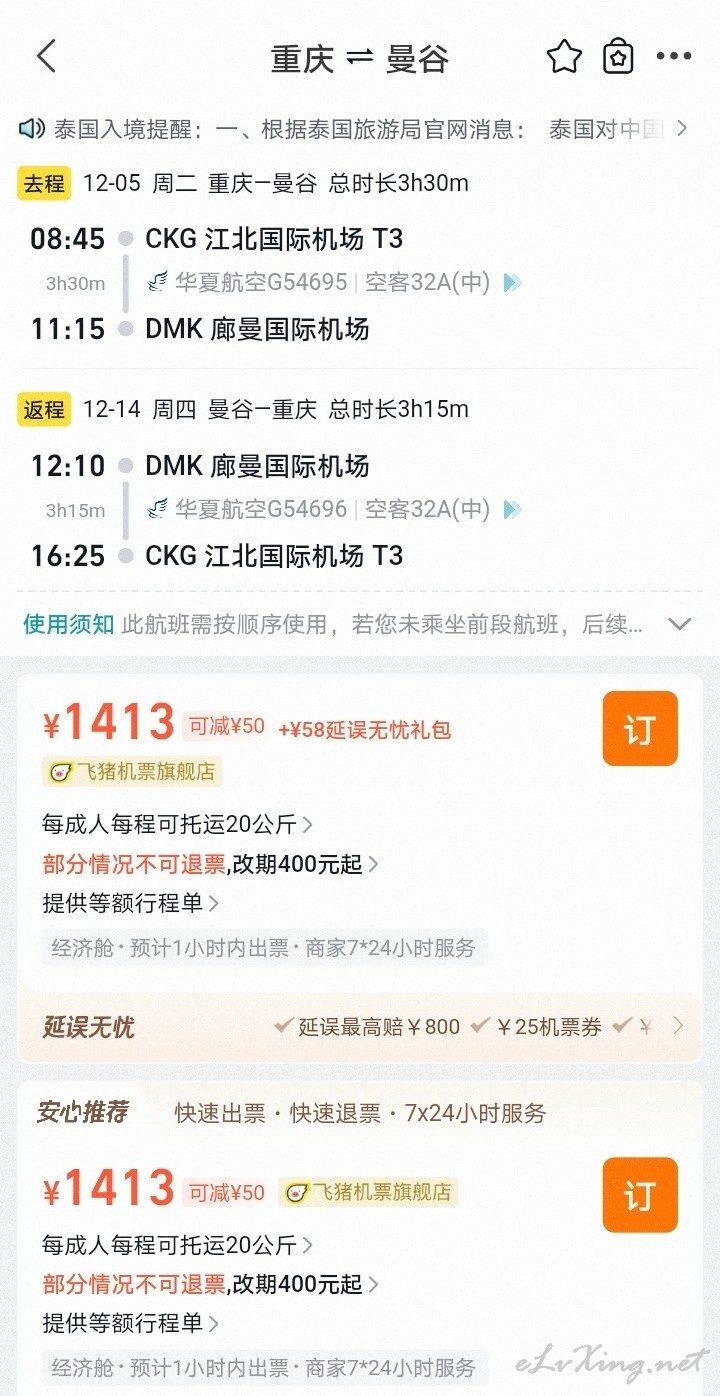Open the bag icon next to the star
The width and height of the screenshot is (720, 1396).
click(x=619, y=57)
